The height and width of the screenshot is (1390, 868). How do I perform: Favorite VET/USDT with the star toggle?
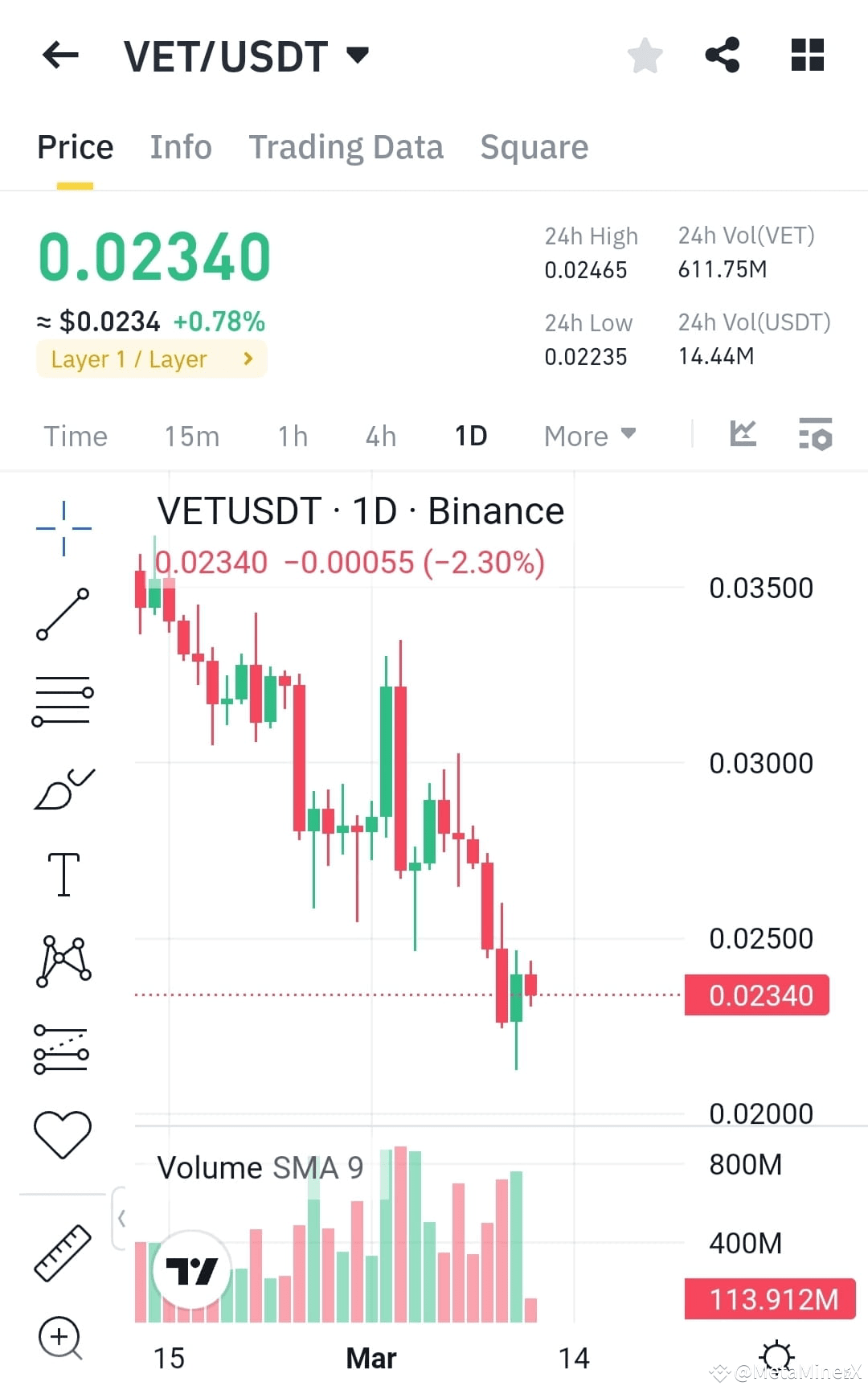(x=645, y=55)
